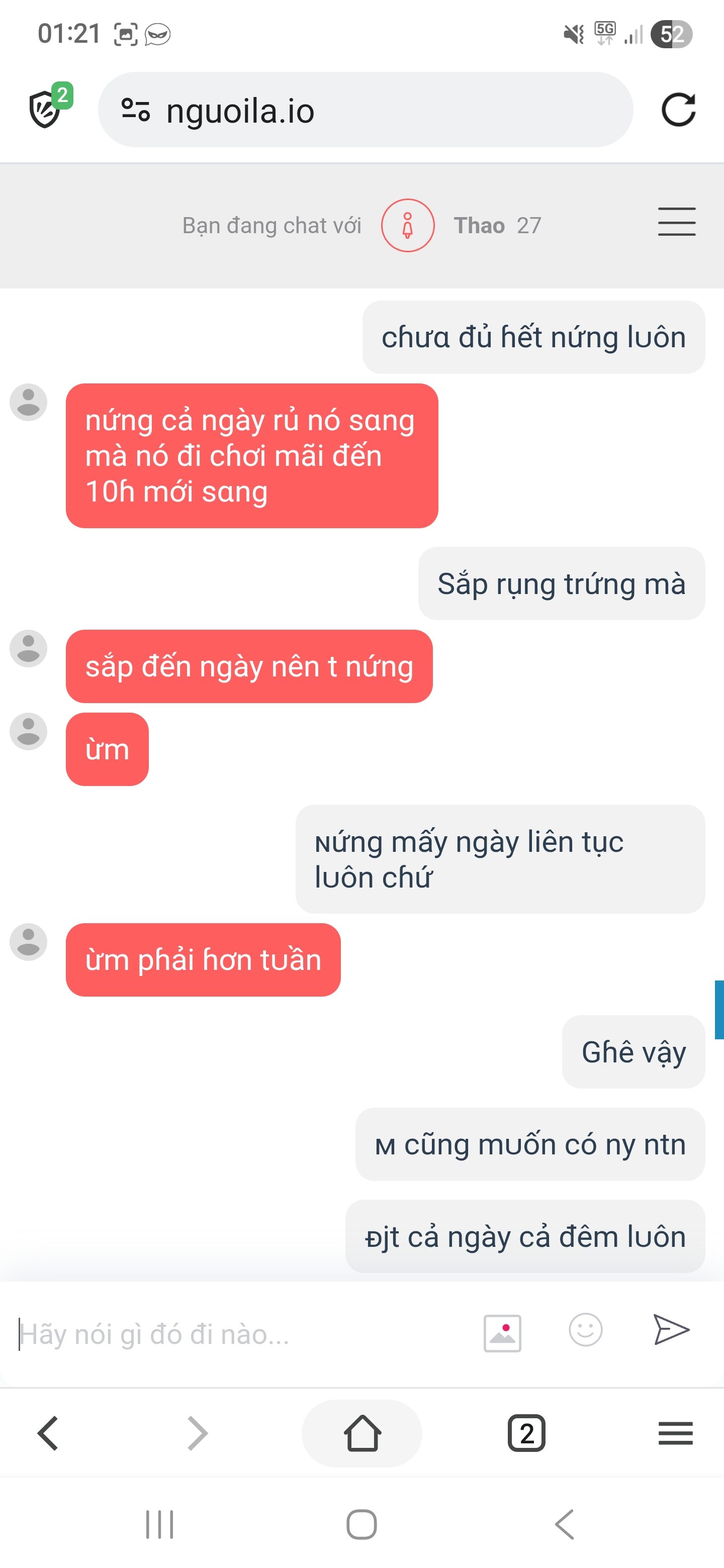Open recent apps from navigation bar
Viewport: 724px width, 1568px height.
[159, 1525]
